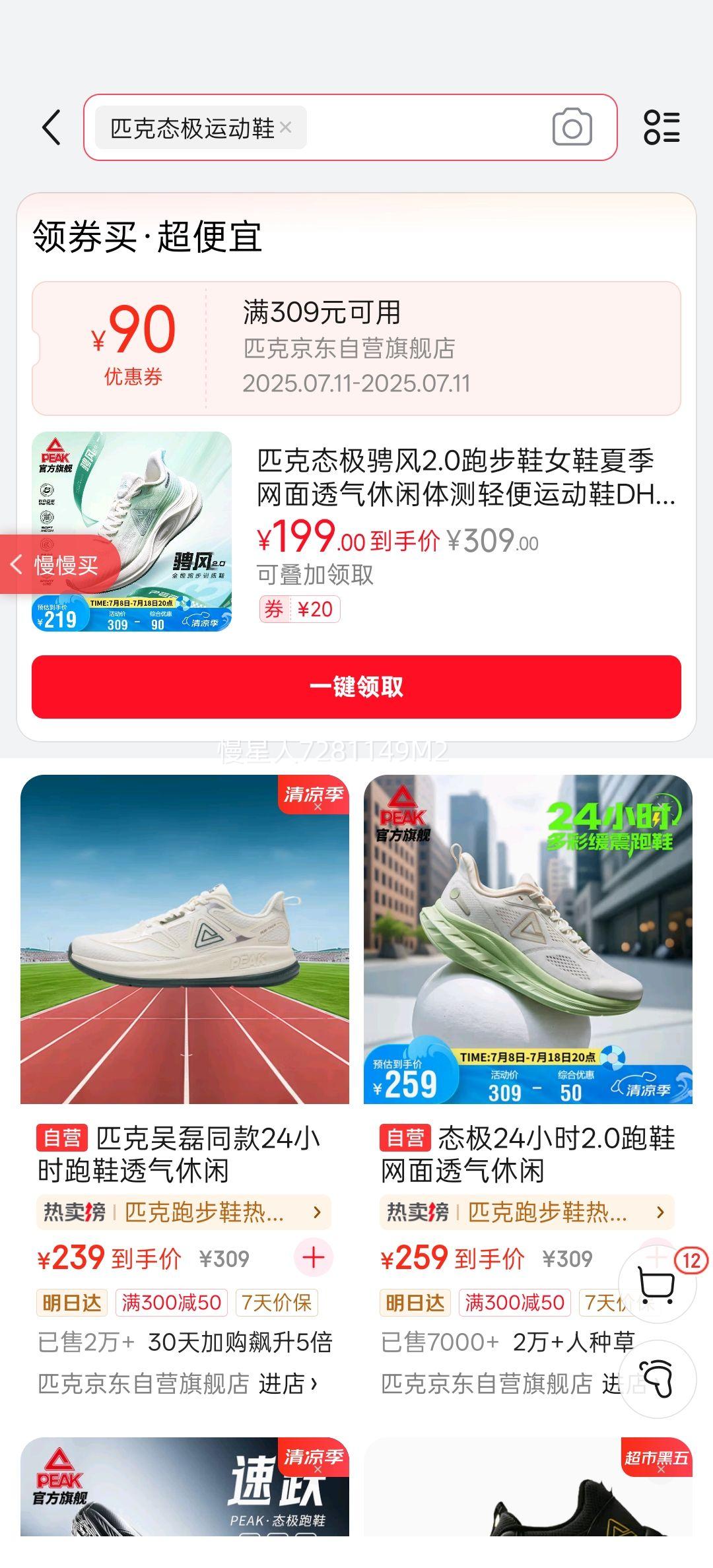Tap the back arrow to leave search results
713x1568 pixels.
point(53,127)
